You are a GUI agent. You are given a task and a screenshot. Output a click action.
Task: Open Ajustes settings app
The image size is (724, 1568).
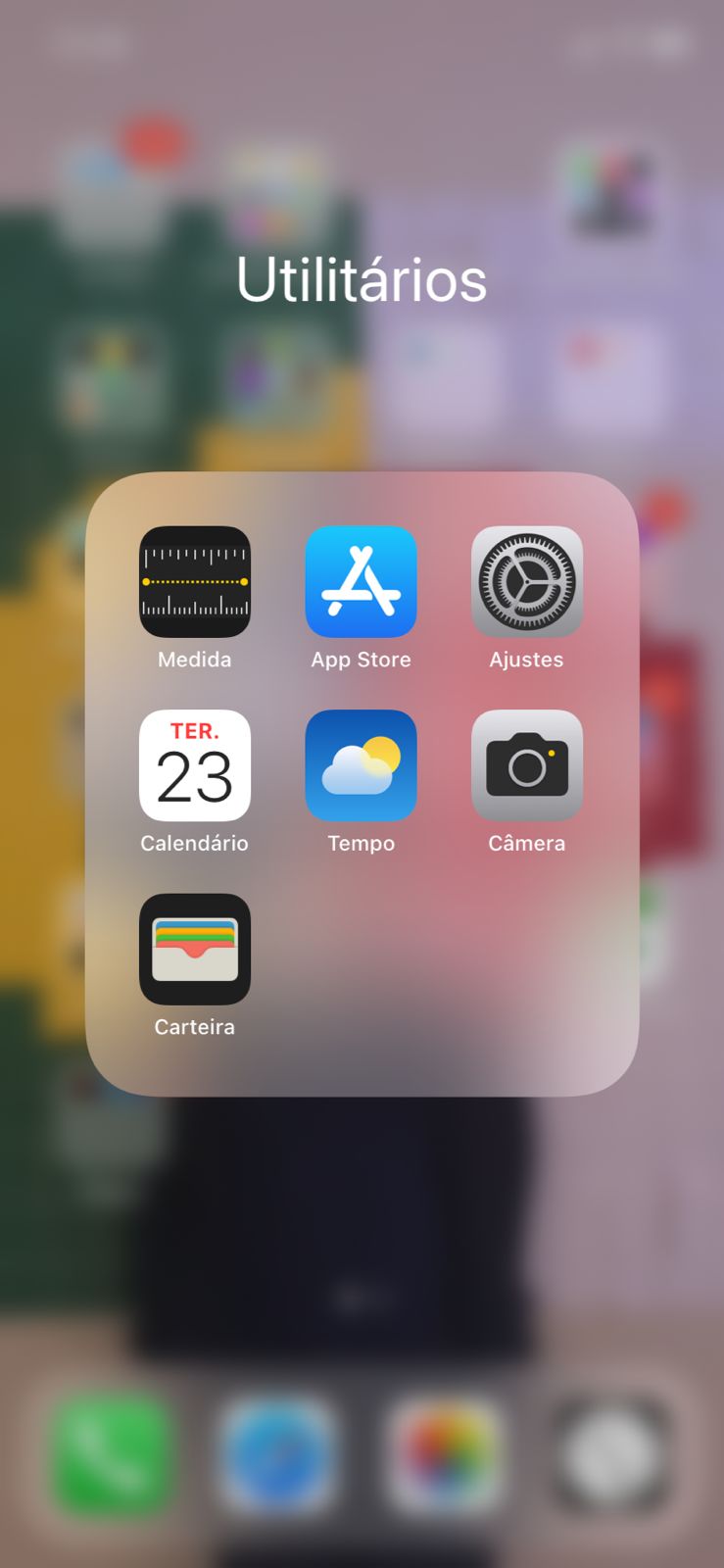pos(527,582)
